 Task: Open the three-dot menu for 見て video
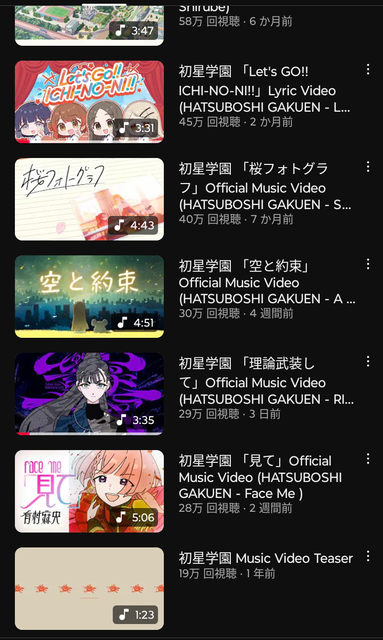pos(368,459)
